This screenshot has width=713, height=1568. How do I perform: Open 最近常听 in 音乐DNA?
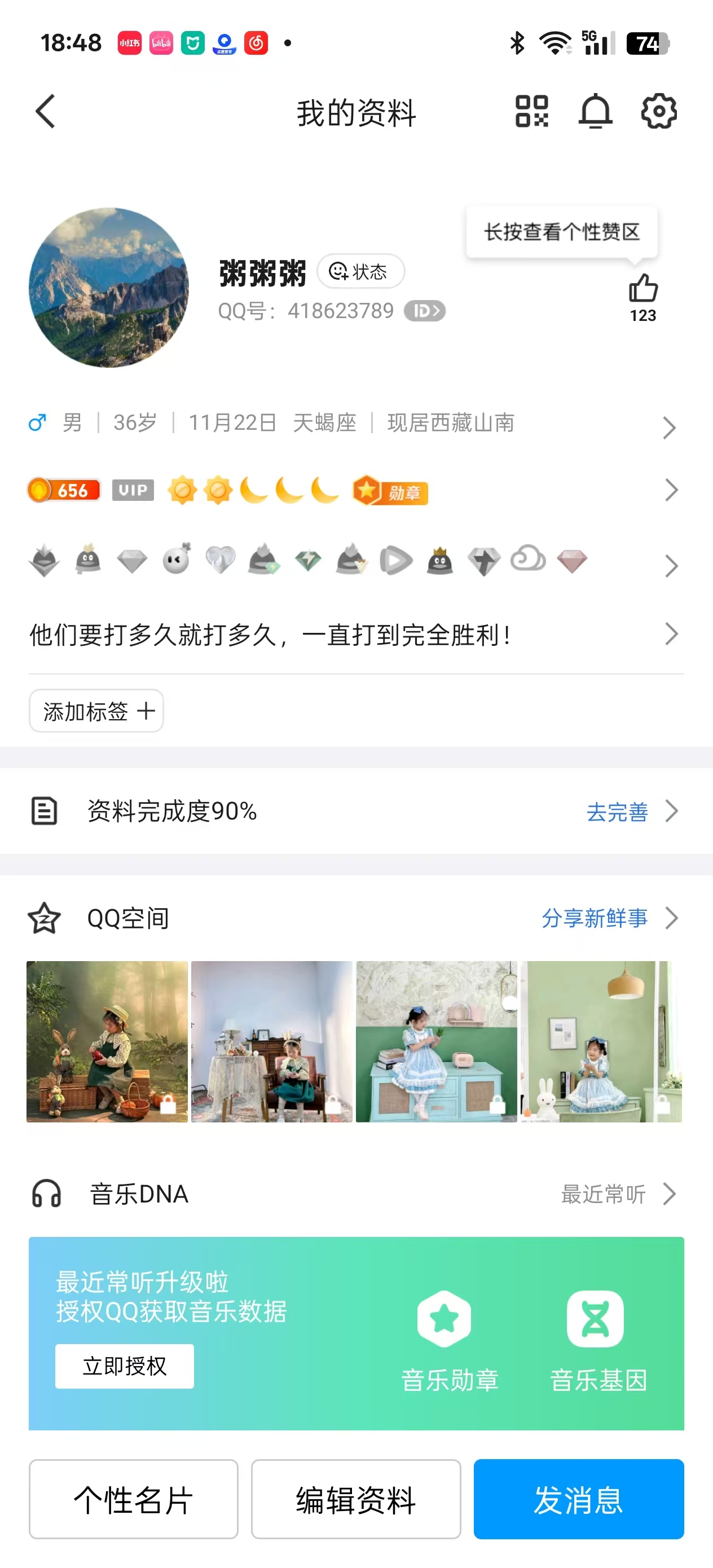click(x=603, y=1193)
